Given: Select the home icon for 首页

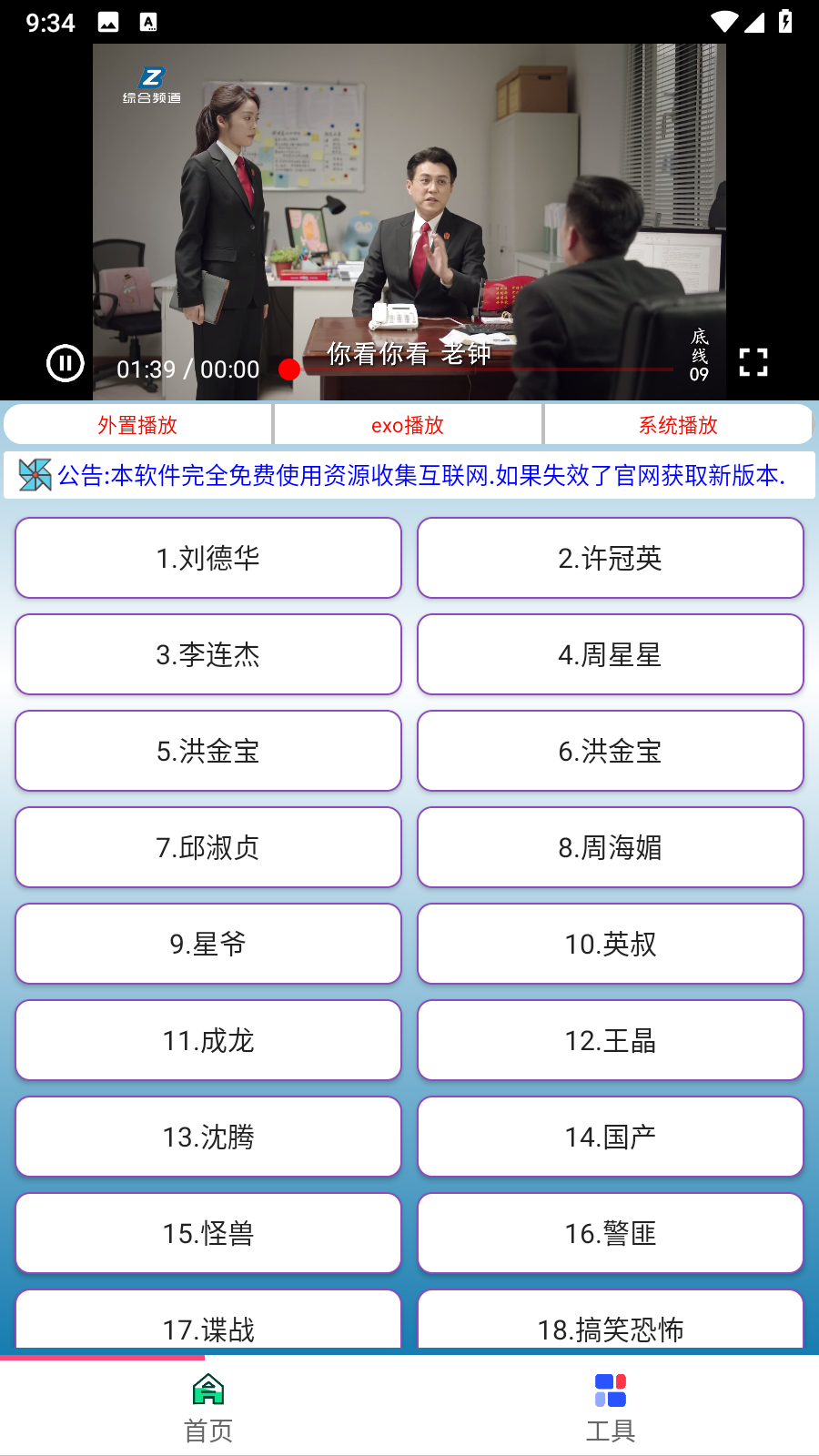Looking at the screenshot, I should click(207, 1390).
